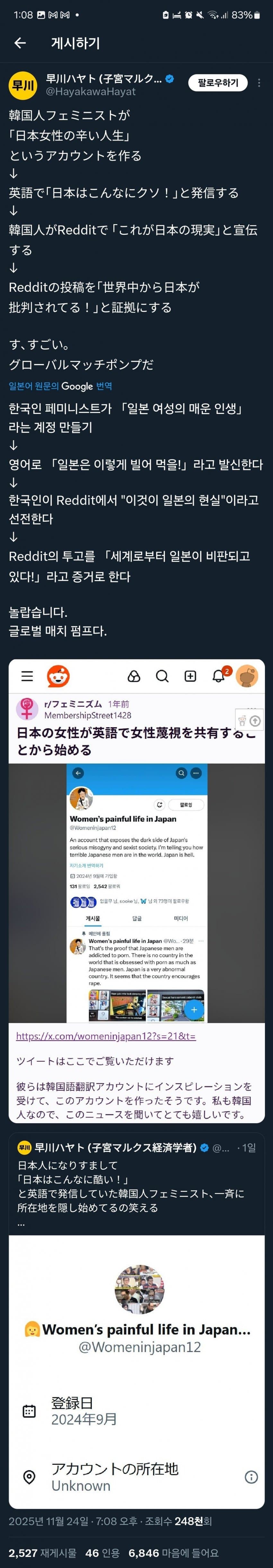This screenshot has height=1568, width=273.
Task: Follow 早川ハヤト with the 팔로우하기 button
Action: click(x=217, y=83)
